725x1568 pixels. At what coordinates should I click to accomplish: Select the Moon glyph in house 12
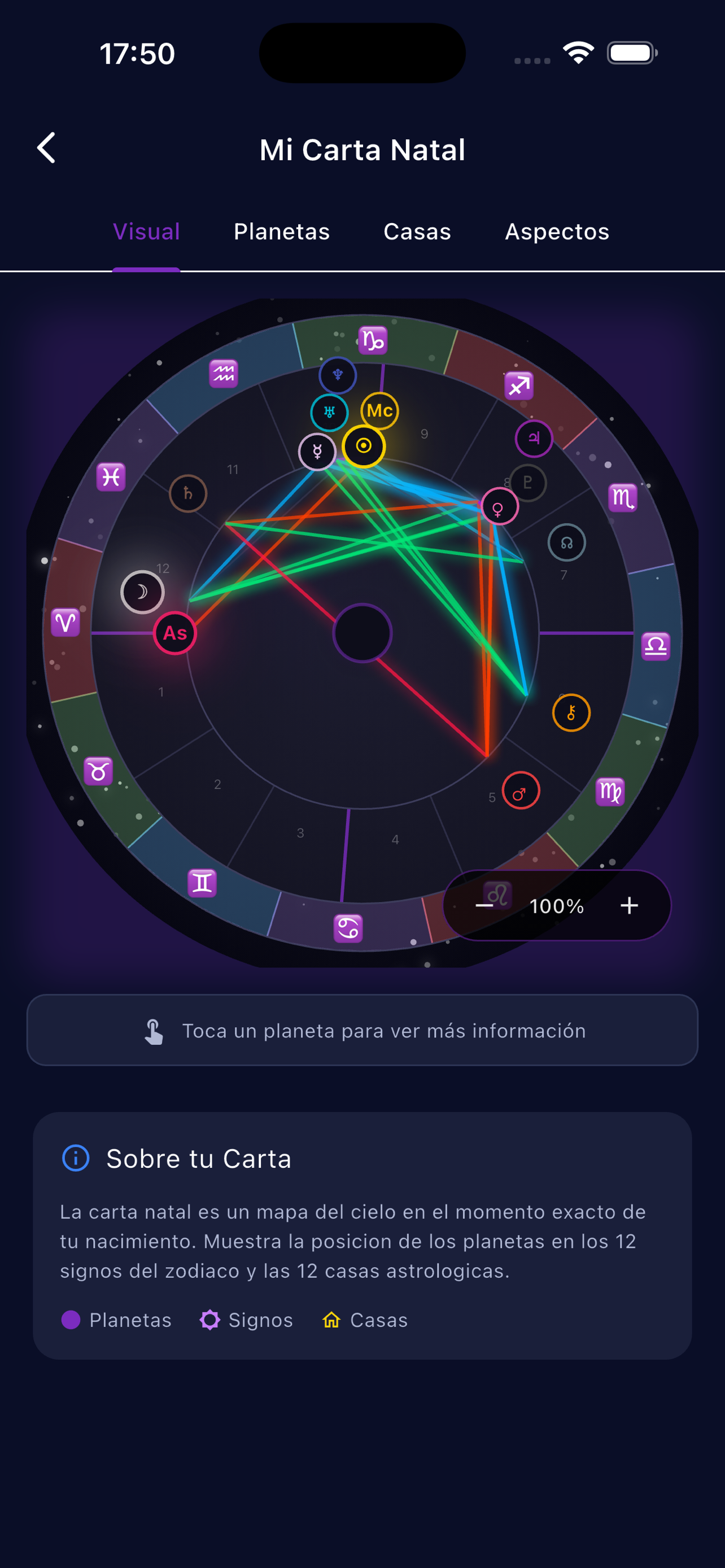pyautogui.click(x=141, y=591)
